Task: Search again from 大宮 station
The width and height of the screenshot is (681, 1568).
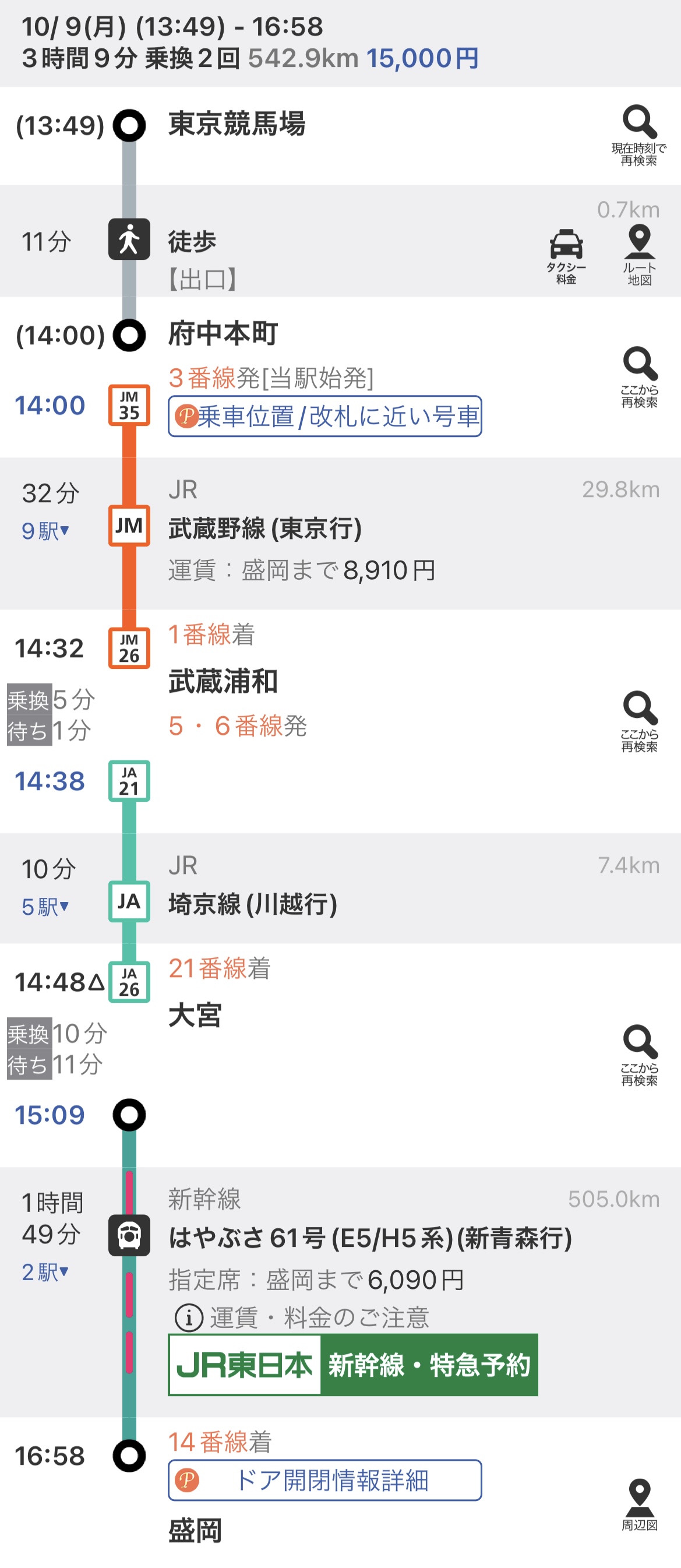Action: pos(639,1055)
